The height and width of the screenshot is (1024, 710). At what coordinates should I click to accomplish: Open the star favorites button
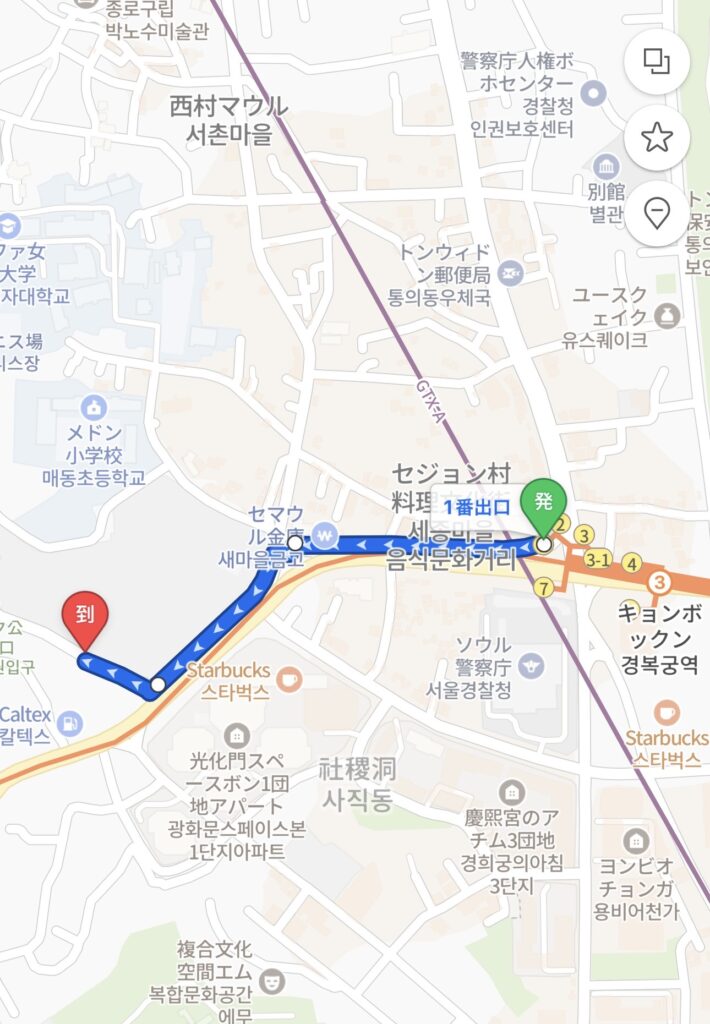pos(657,137)
